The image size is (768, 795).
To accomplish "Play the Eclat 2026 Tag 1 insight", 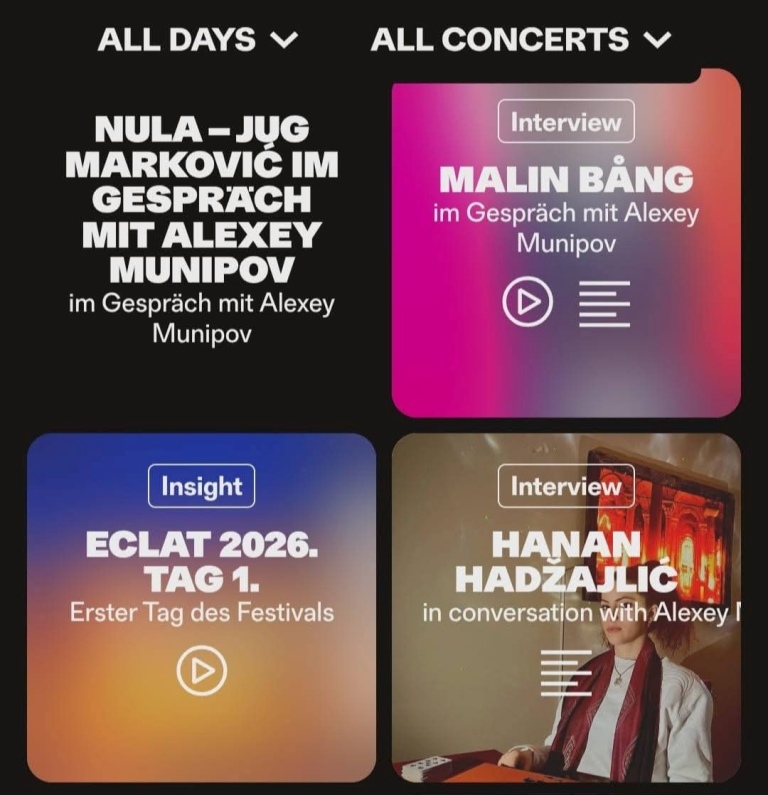I will coord(202,672).
